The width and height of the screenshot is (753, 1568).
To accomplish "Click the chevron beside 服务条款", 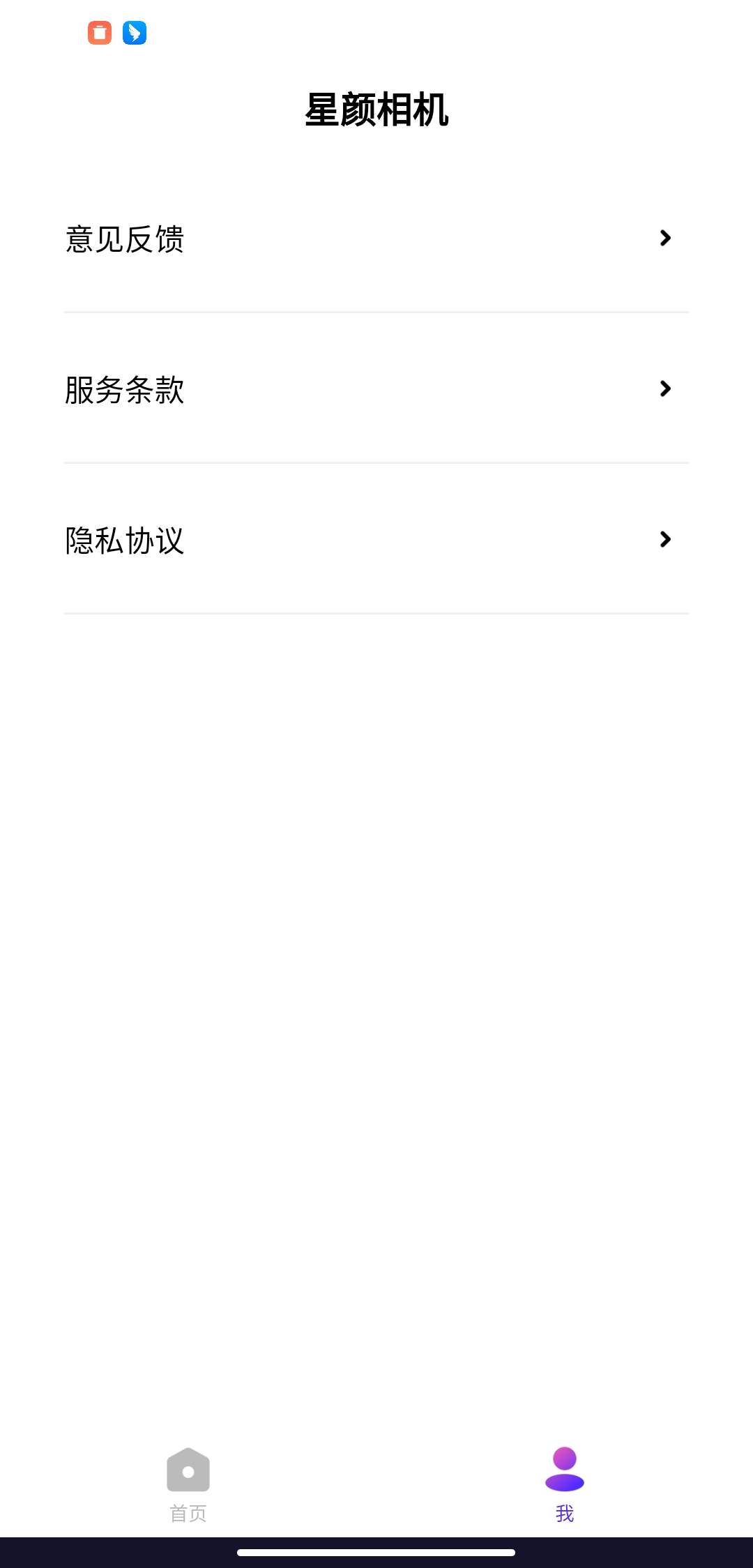I will tap(664, 389).
